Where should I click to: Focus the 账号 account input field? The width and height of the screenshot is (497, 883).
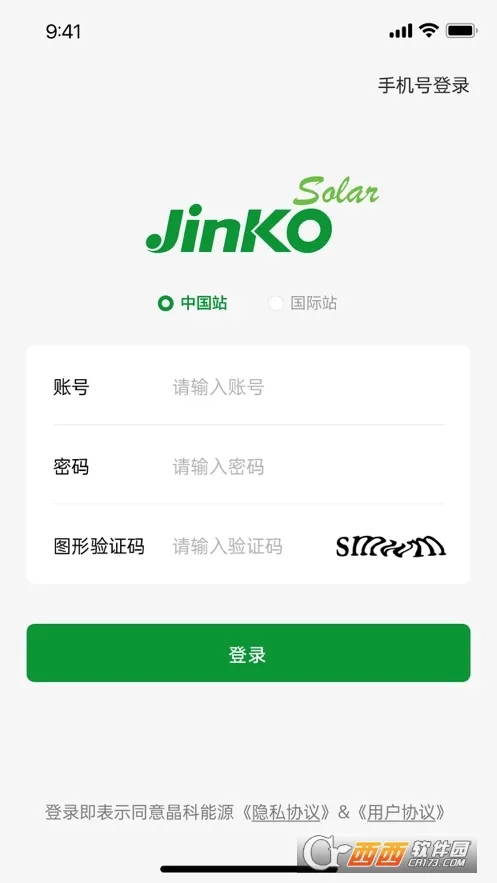click(308, 387)
